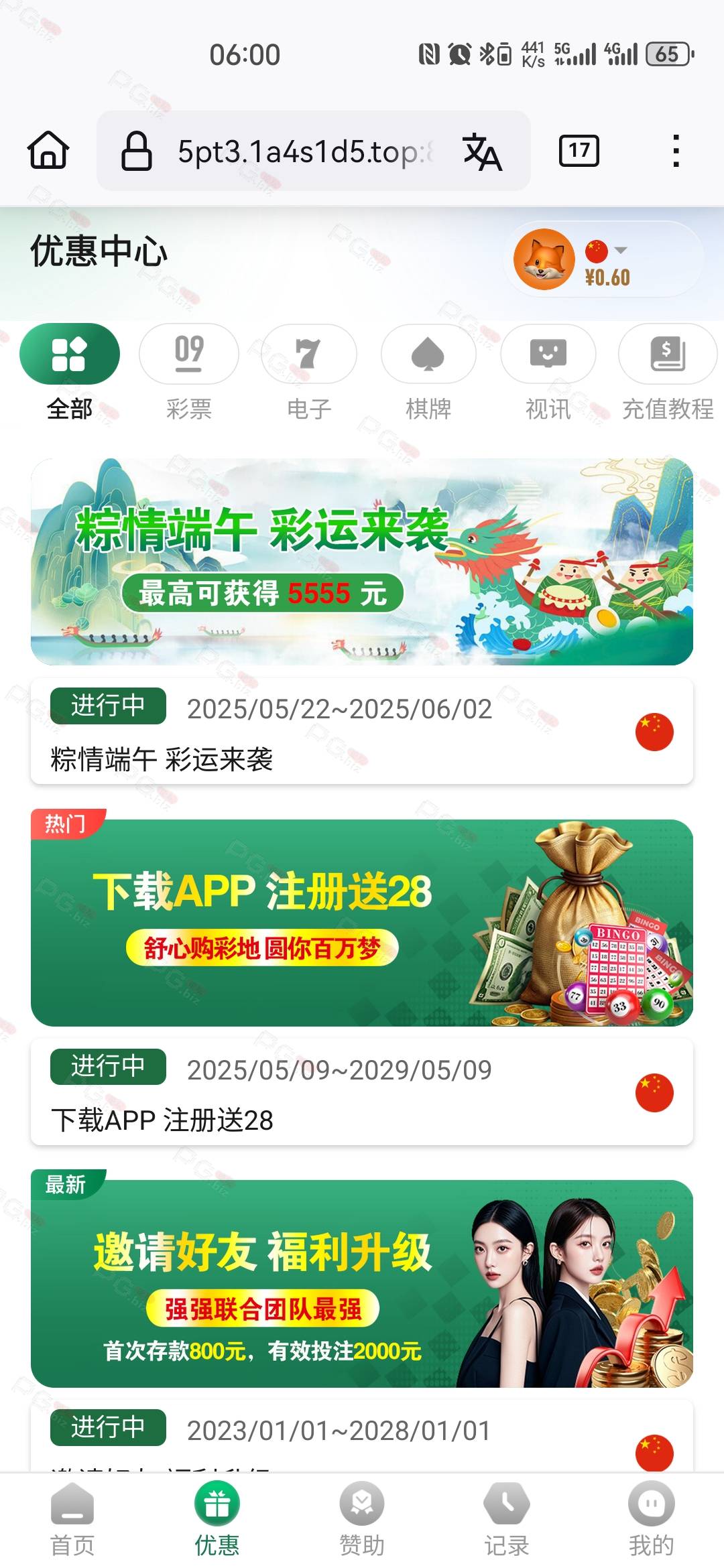Open the browser overflow menu
The height and width of the screenshot is (1568, 724).
676,151
